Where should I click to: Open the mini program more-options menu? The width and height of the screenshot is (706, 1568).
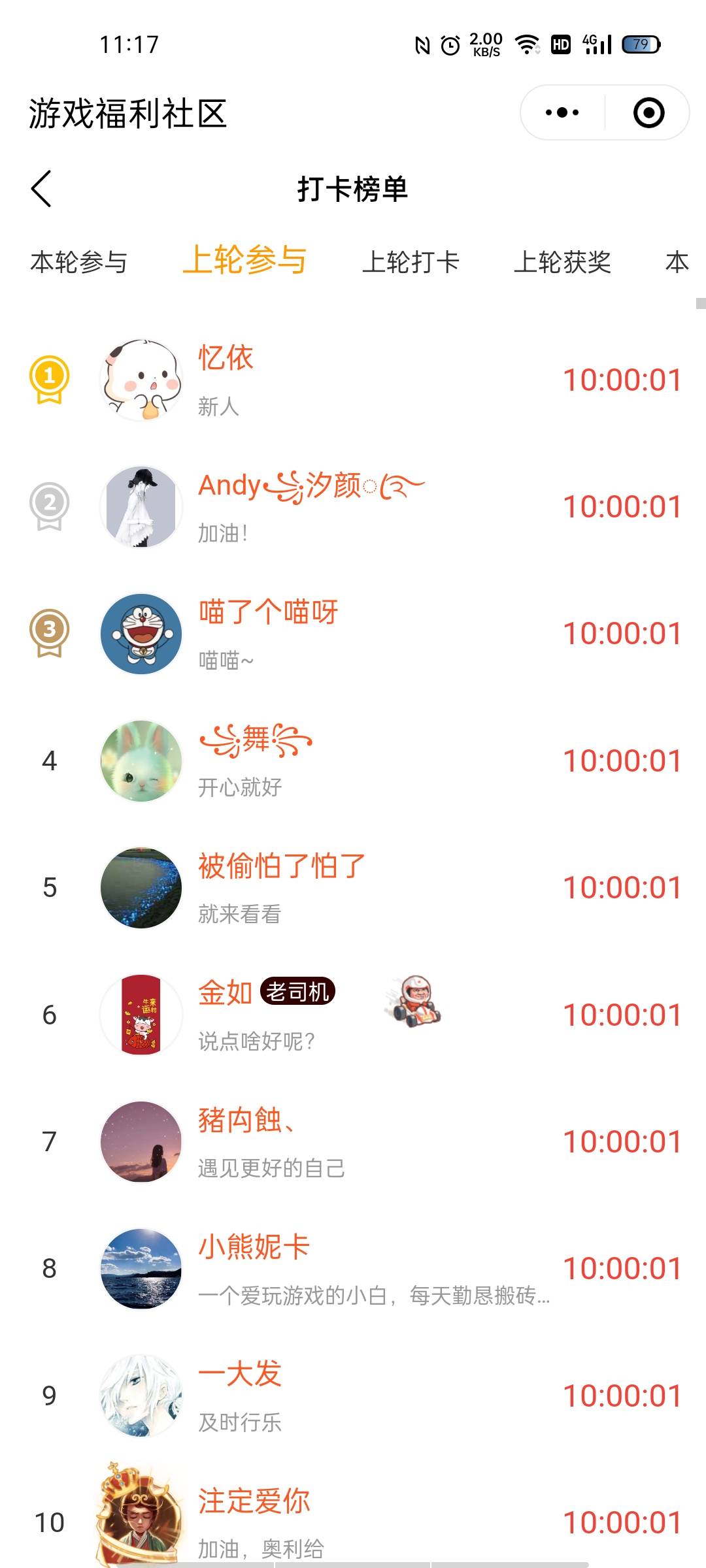[562, 112]
